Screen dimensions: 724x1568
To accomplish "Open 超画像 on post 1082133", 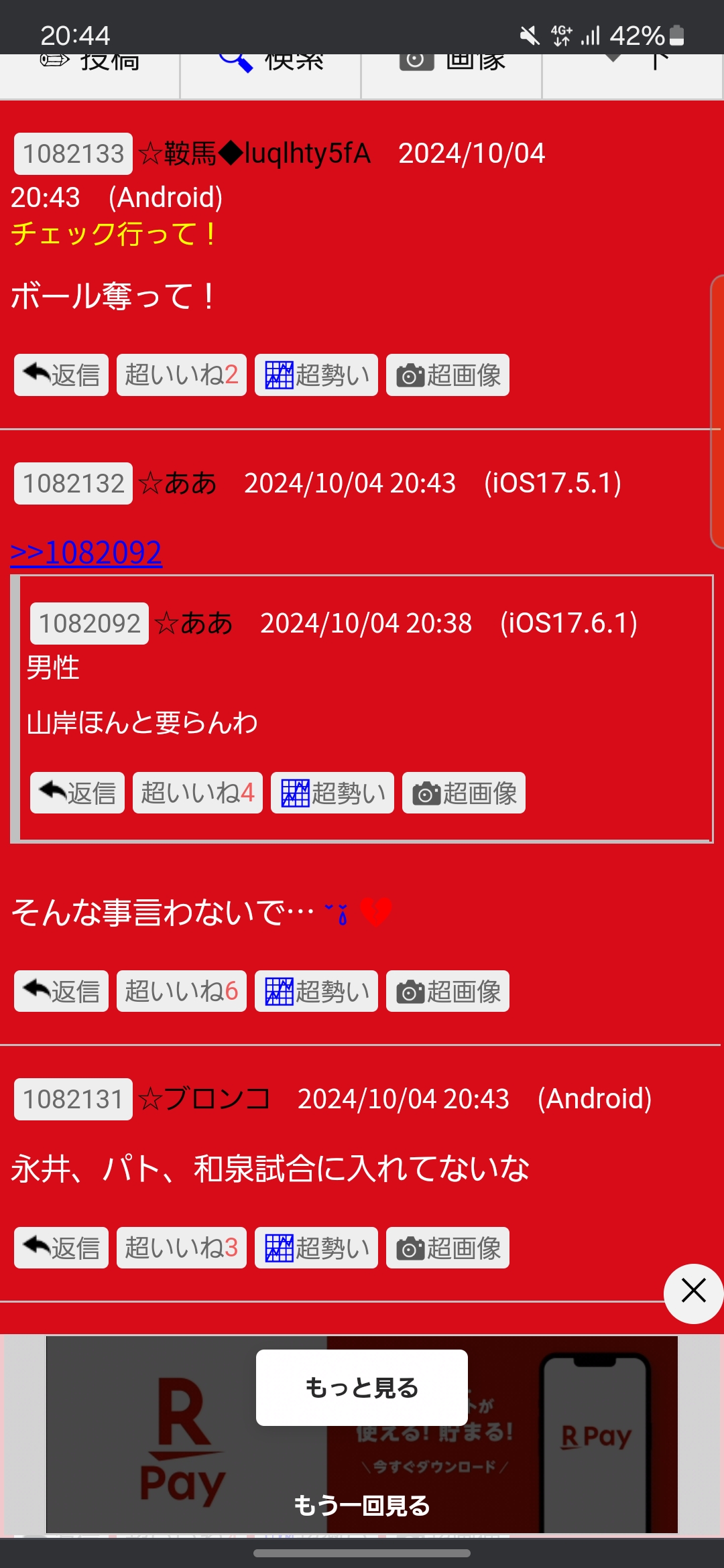I will (x=448, y=375).
